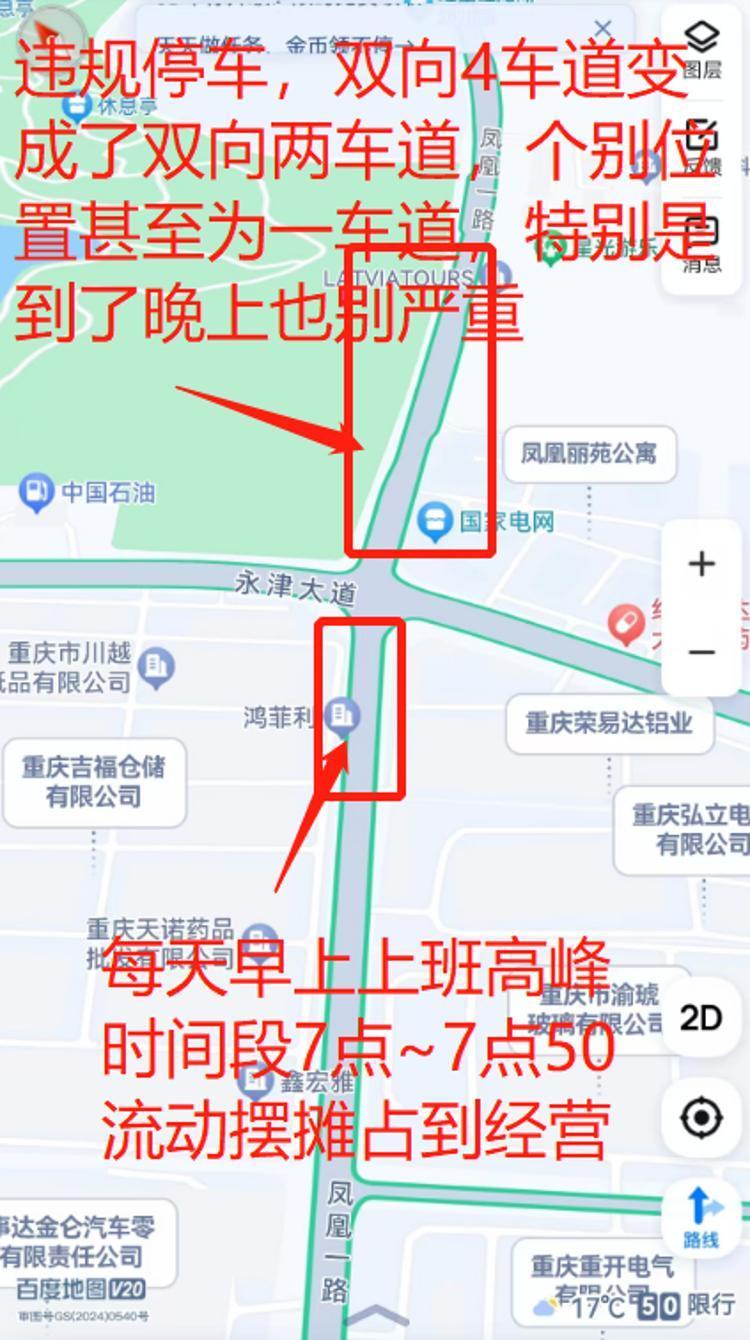Center the map on my location
Screen dimensions: 750x1340
(701, 1116)
